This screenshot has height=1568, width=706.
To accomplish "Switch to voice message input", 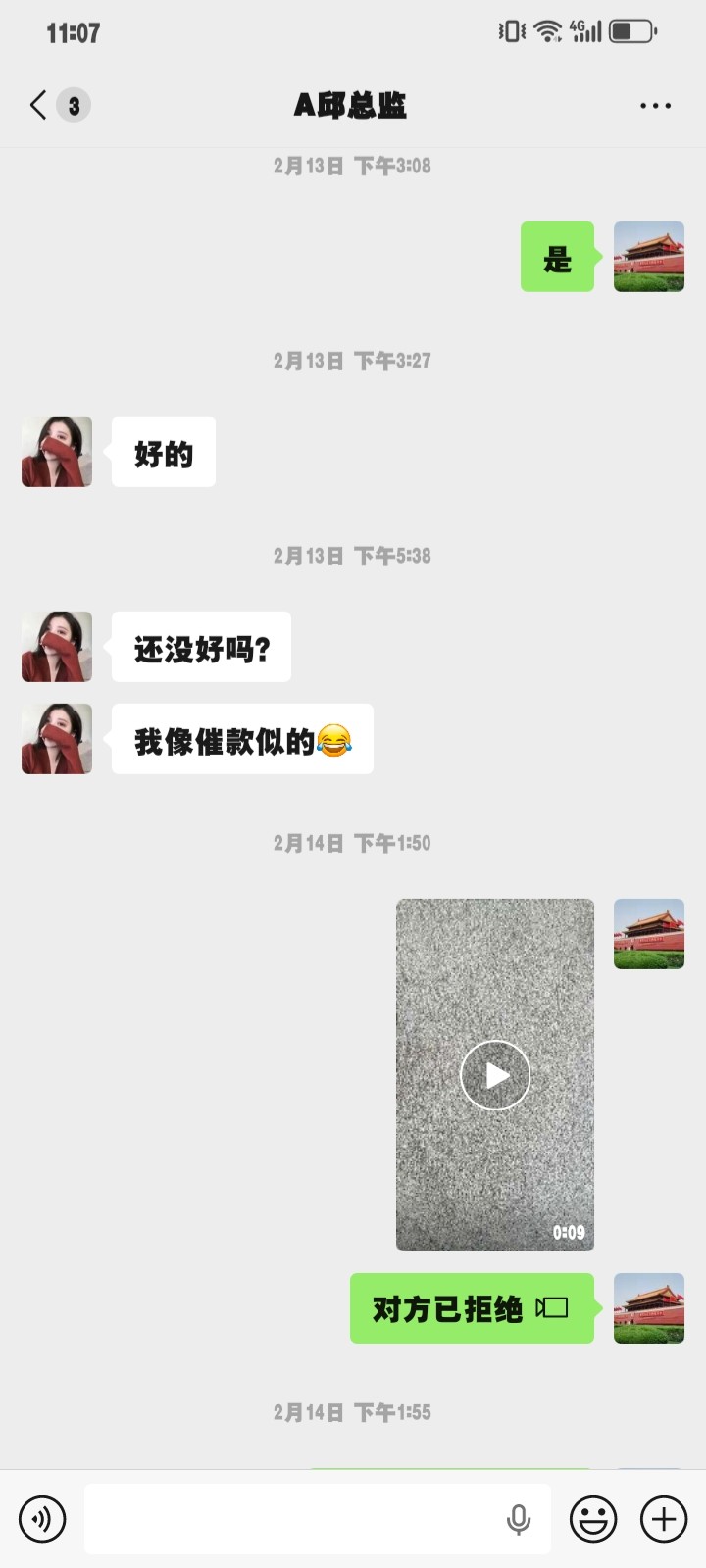I will point(42,1519).
